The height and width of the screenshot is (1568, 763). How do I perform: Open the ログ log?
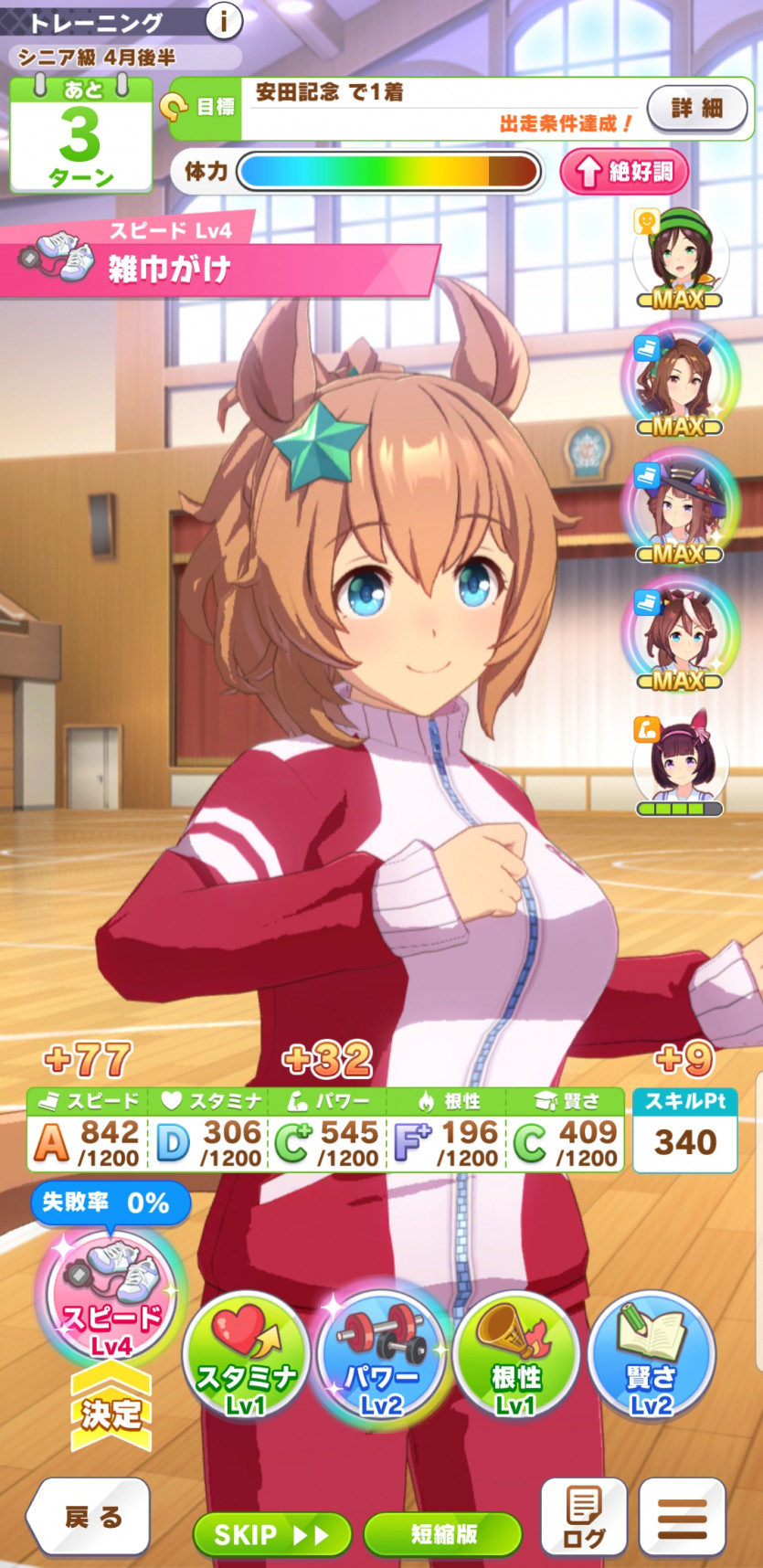coord(584,1518)
